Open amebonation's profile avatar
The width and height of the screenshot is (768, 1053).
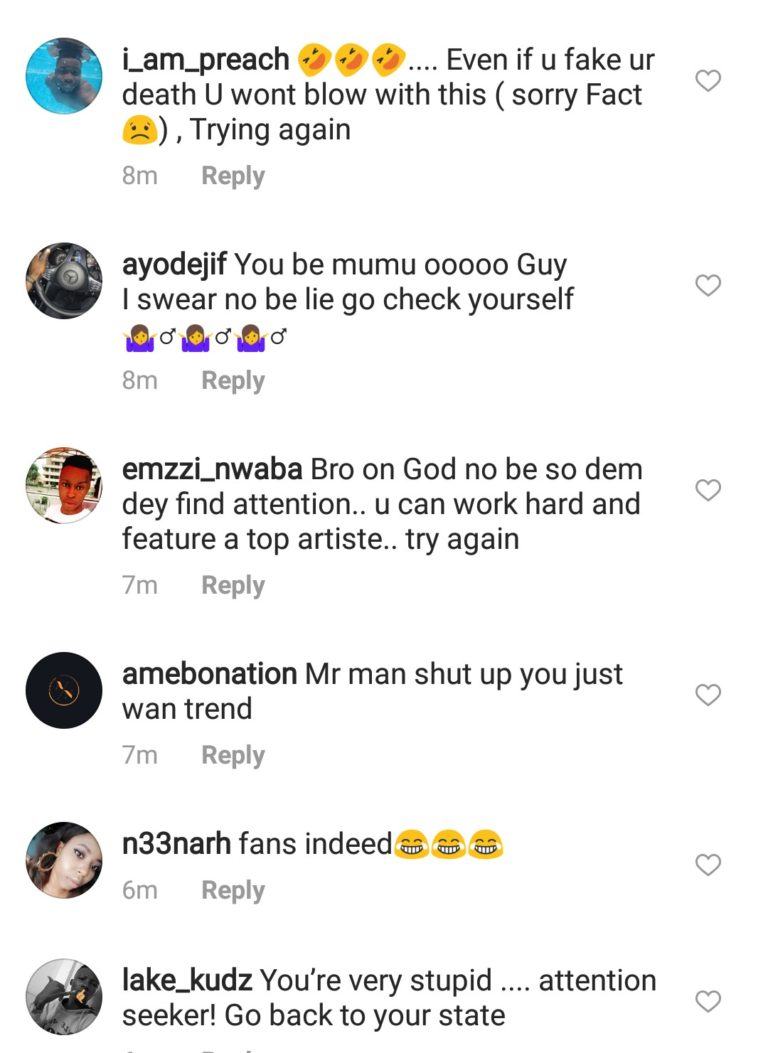click(x=64, y=690)
